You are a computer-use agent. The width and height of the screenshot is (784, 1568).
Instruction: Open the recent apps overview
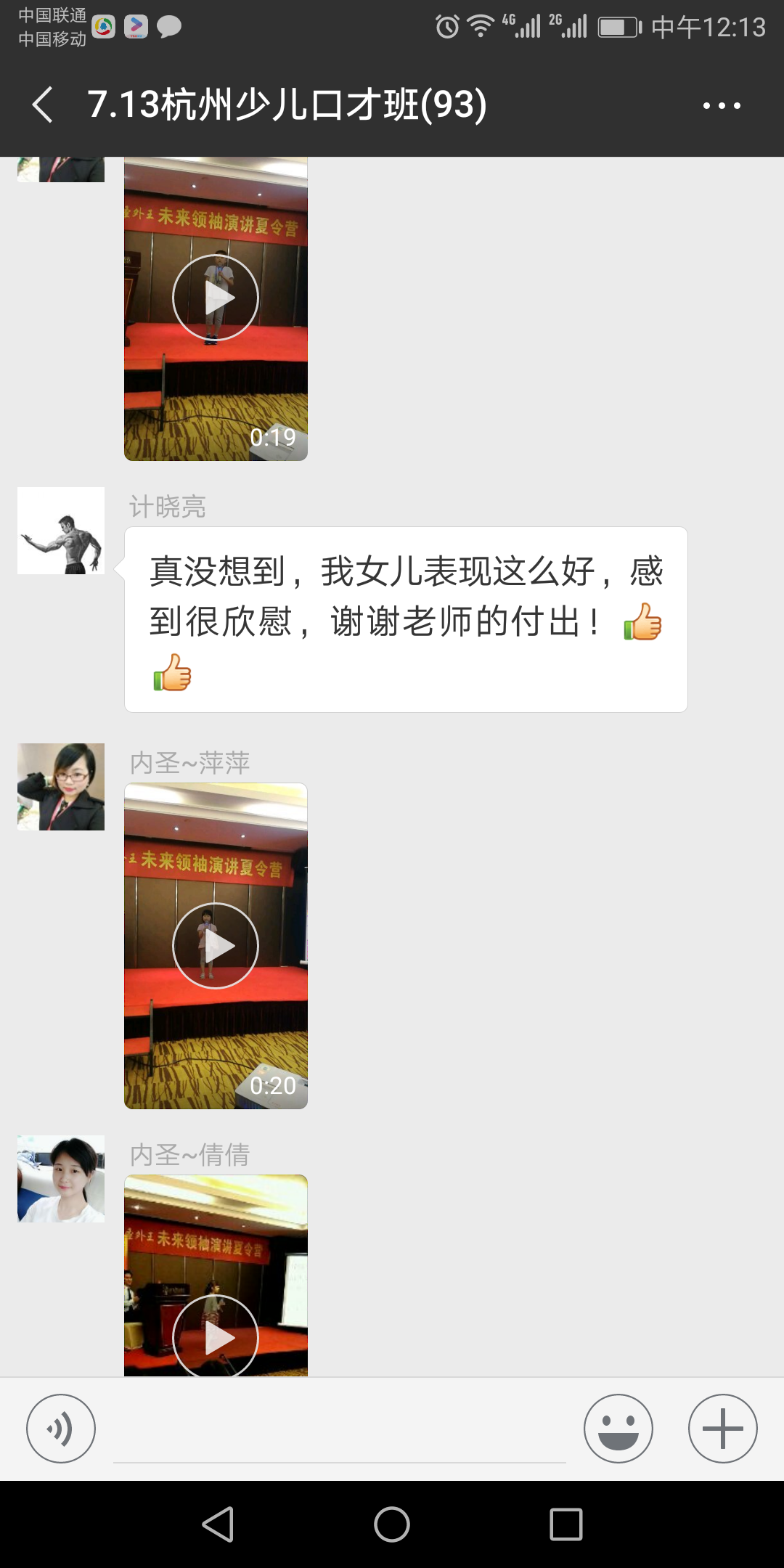point(566,1524)
